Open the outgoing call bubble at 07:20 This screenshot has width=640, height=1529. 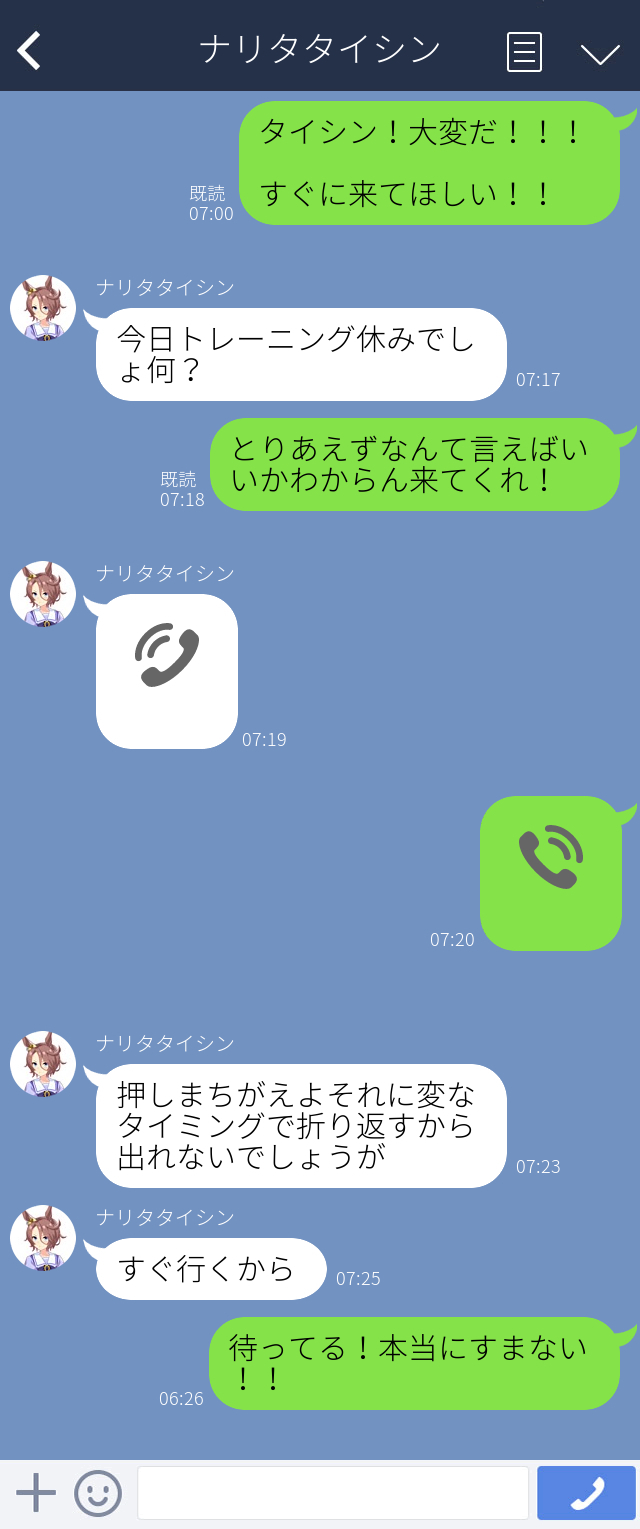point(550,873)
